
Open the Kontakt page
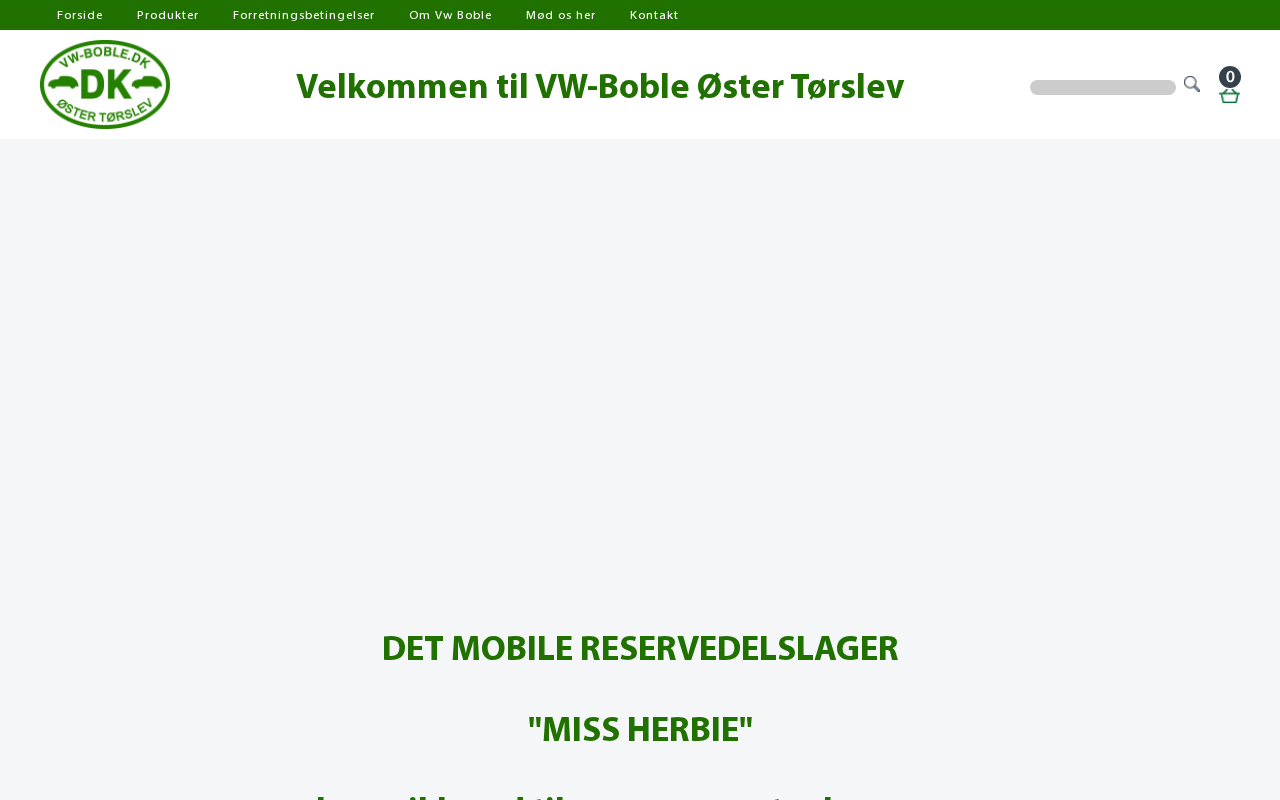pos(654,15)
